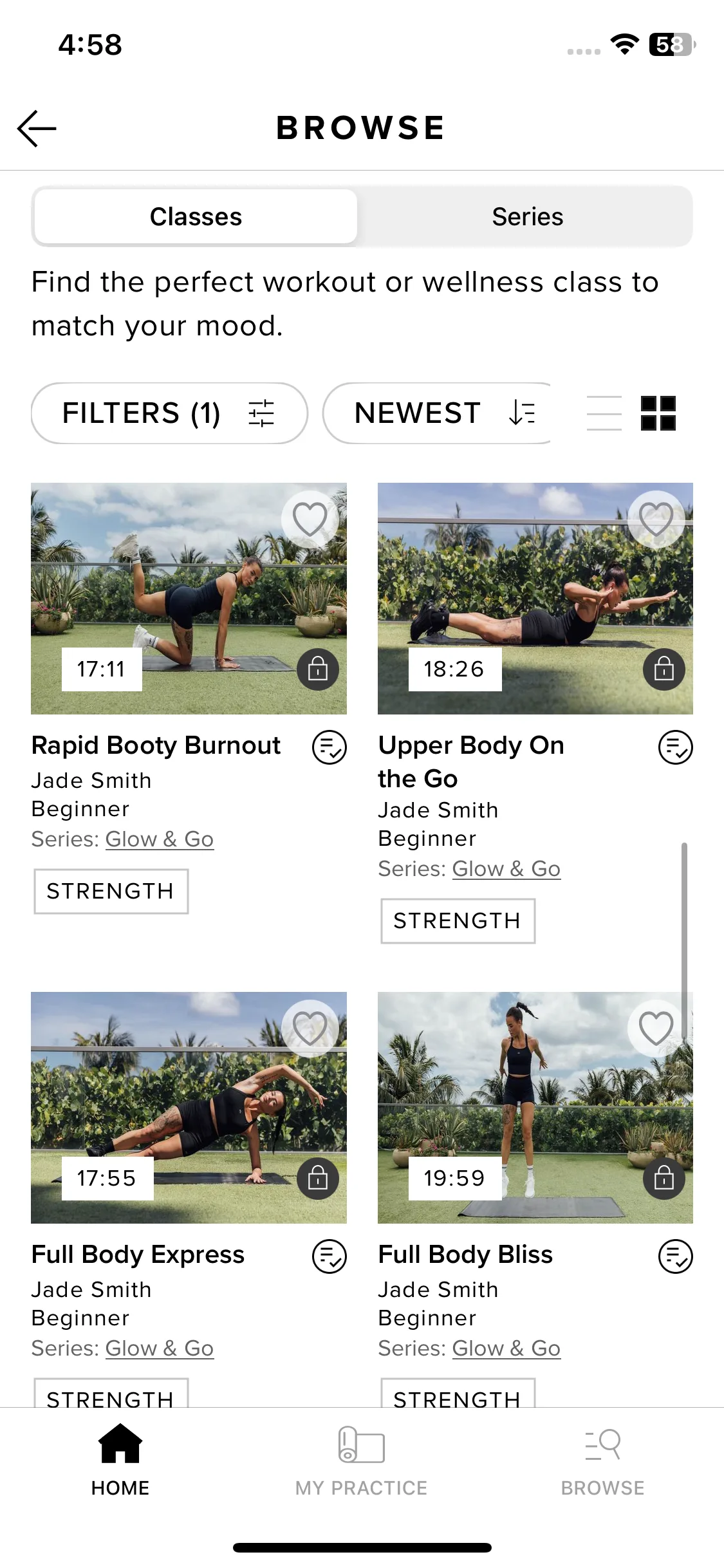Open the Upper Body On the Go class
Screen dimensions: 724x1568
click(x=535, y=599)
